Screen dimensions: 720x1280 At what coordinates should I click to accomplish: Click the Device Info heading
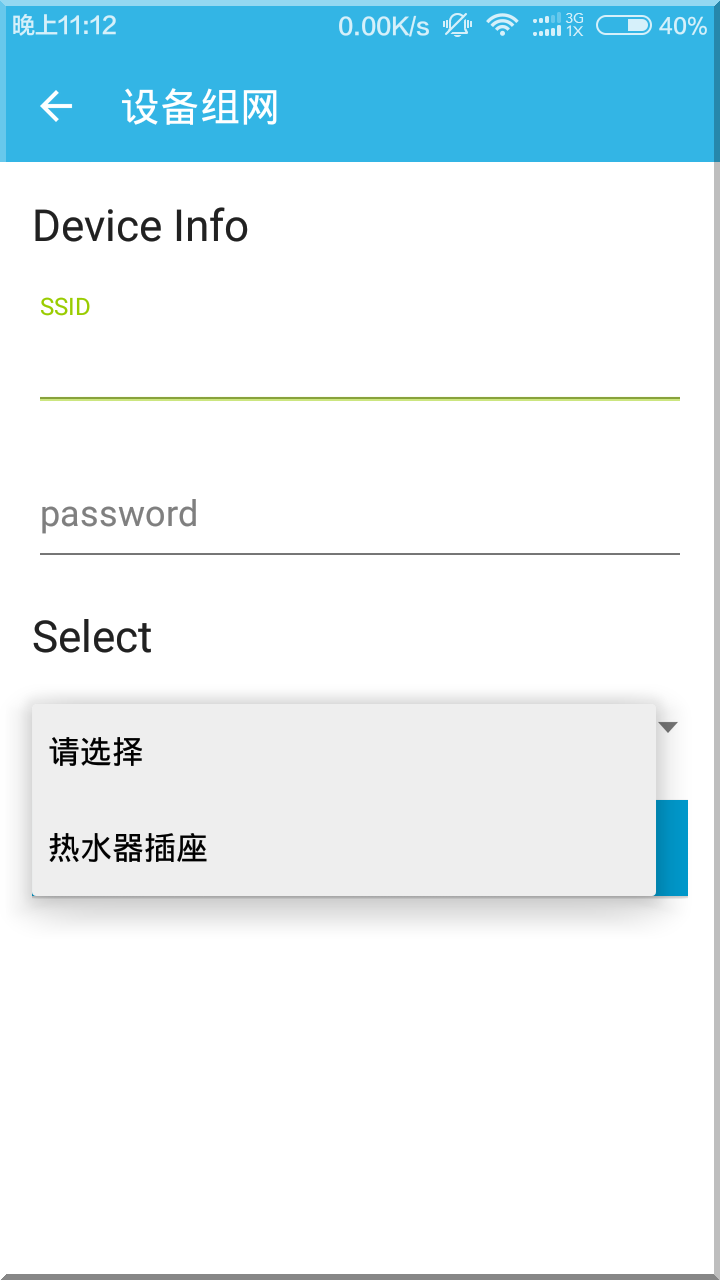coord(140,224)
